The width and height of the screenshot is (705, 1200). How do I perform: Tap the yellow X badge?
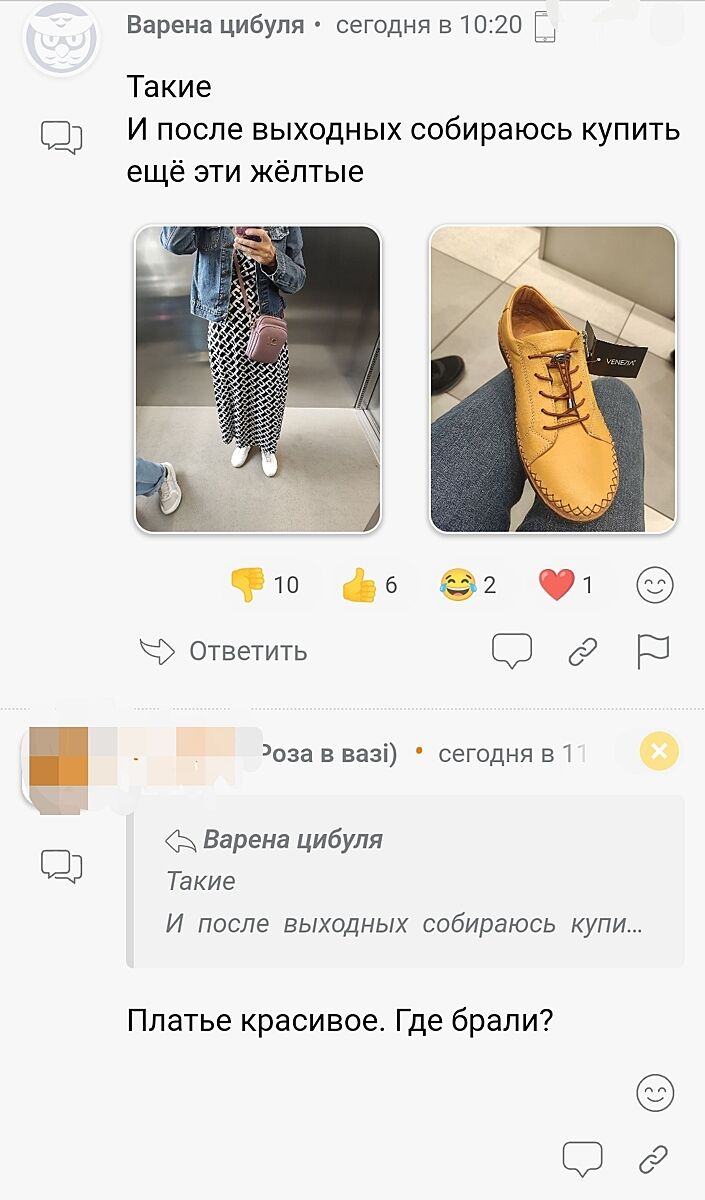[x=659, y=752]
